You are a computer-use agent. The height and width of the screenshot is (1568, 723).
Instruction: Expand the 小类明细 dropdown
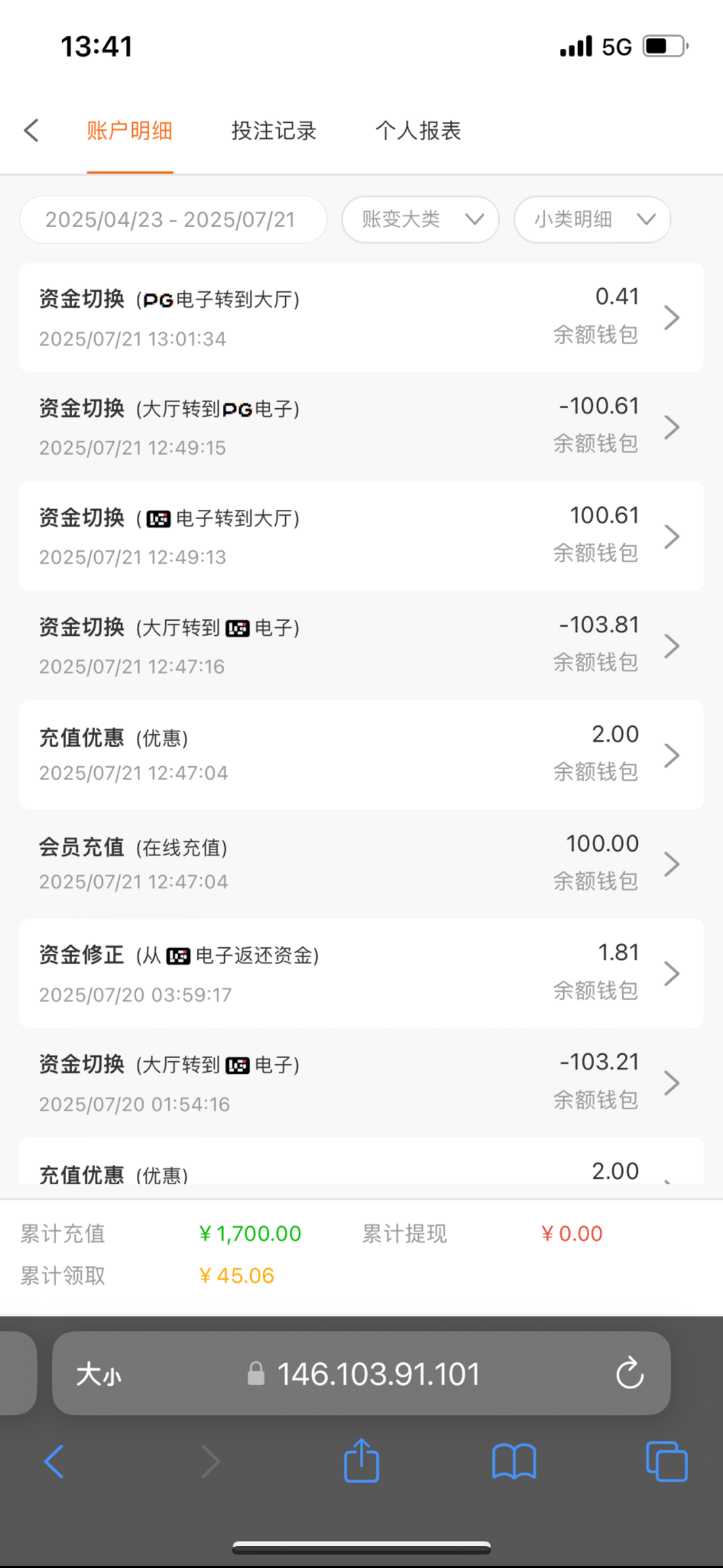(x=592, y=220)
